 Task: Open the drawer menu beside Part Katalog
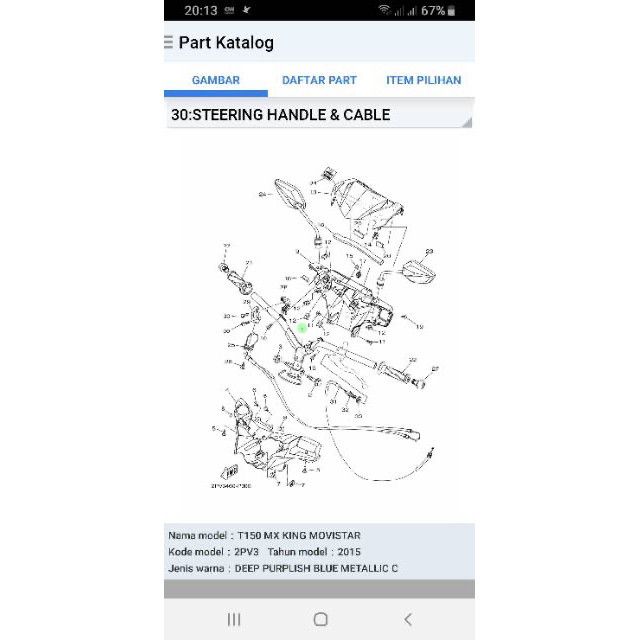pyautogui.click(x=167, y=43)
